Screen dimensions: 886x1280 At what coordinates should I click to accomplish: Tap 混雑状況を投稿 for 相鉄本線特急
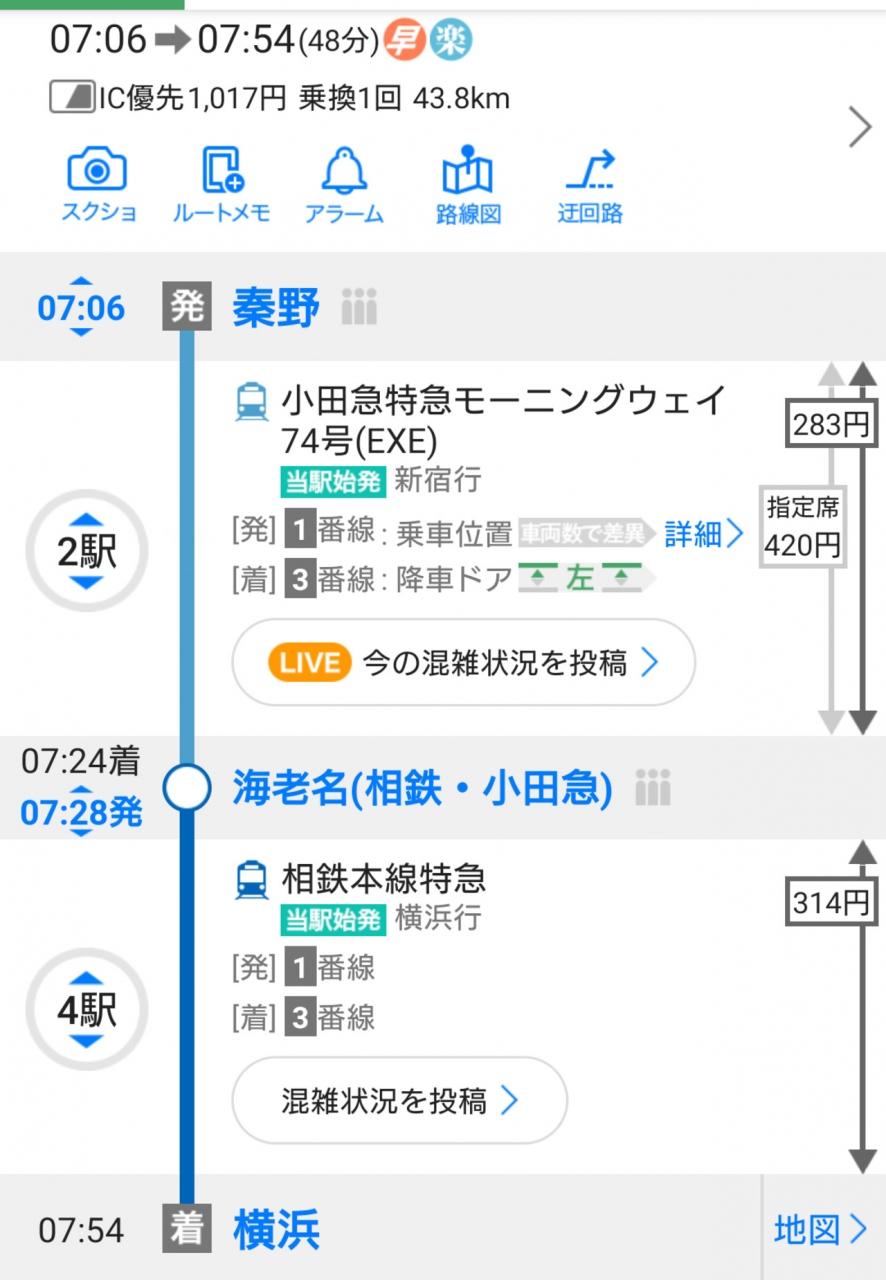point(399,1100)
